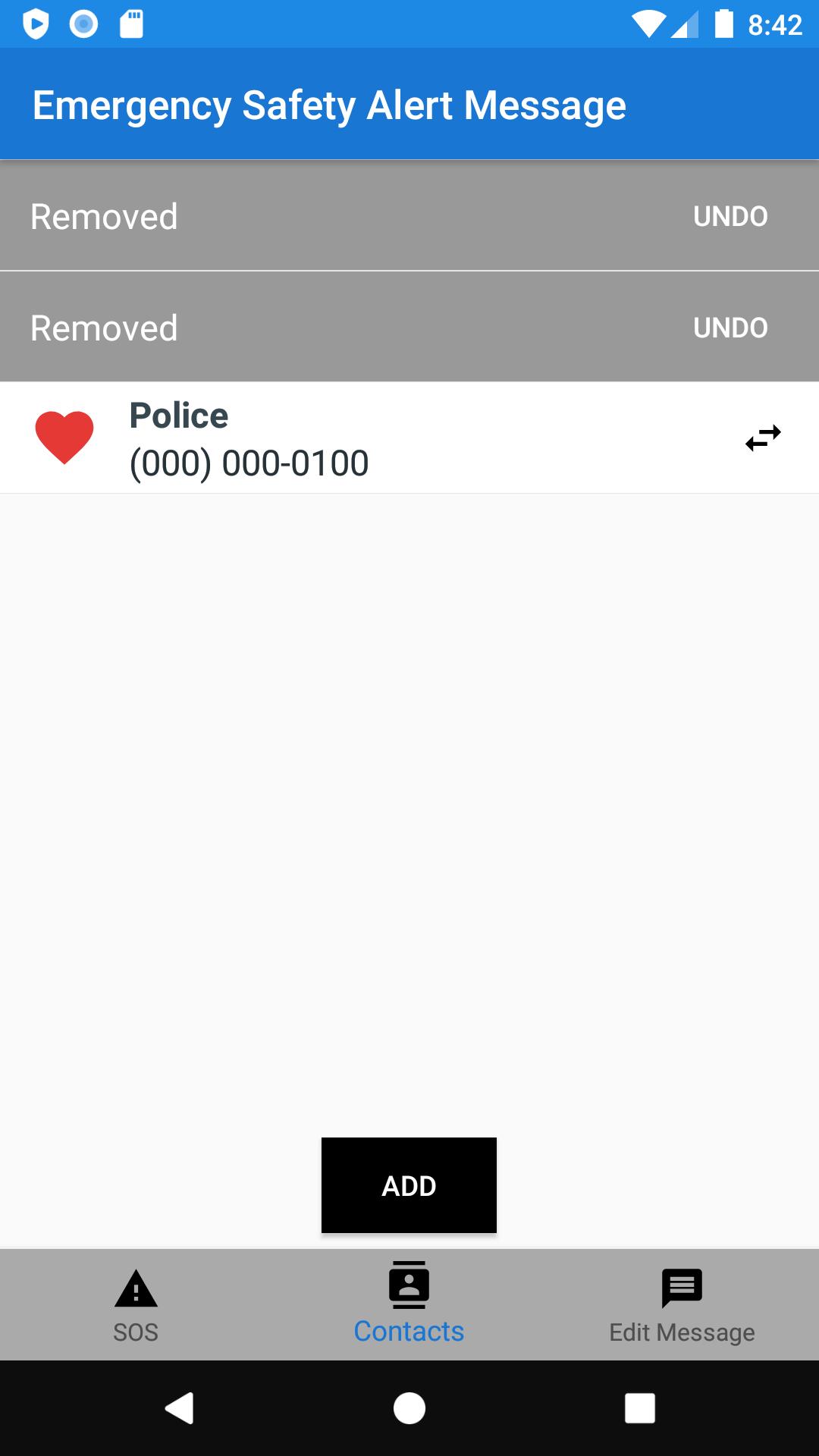Undo the second removed contact
Image resolution: width=819 pixels, height=1456 pixels.
(x=729, y=328)
